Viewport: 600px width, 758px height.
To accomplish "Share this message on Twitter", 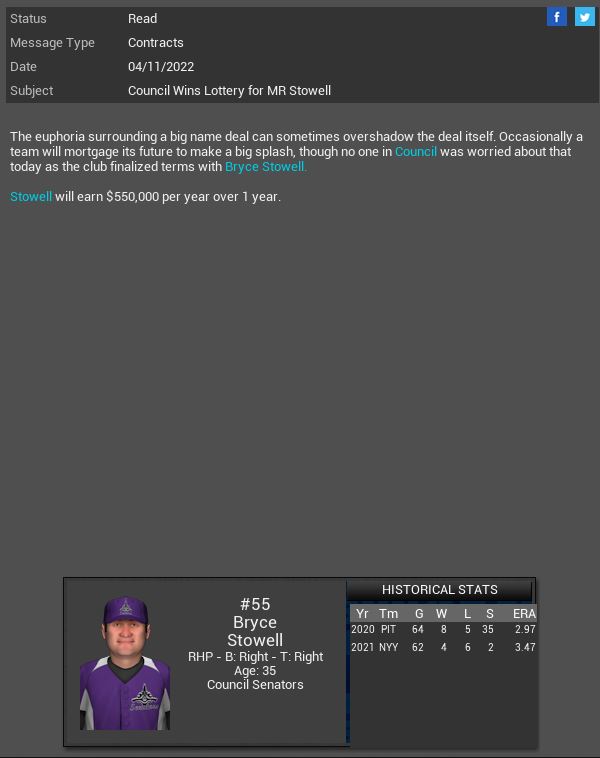I will pos(584,17).
